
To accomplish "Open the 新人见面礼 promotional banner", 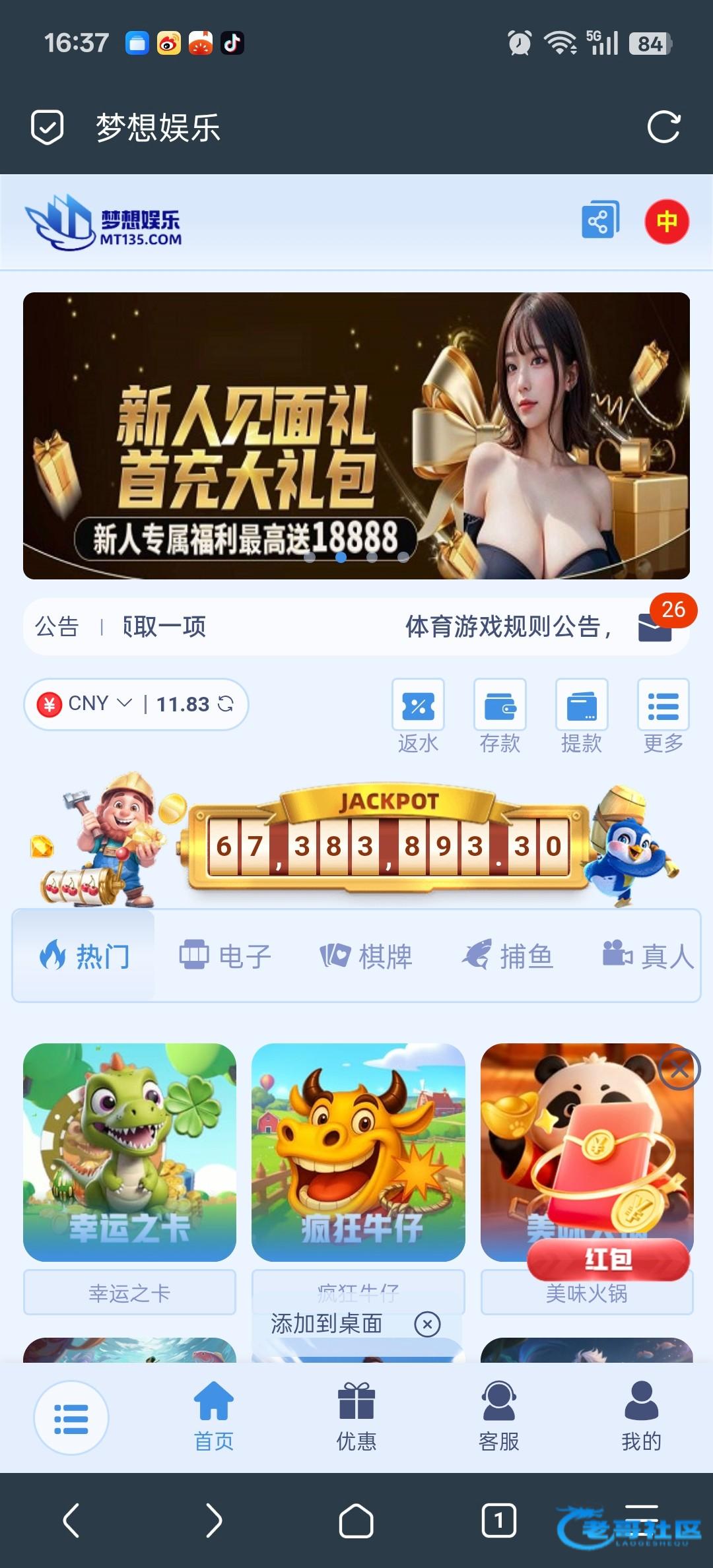I will 356,436.
